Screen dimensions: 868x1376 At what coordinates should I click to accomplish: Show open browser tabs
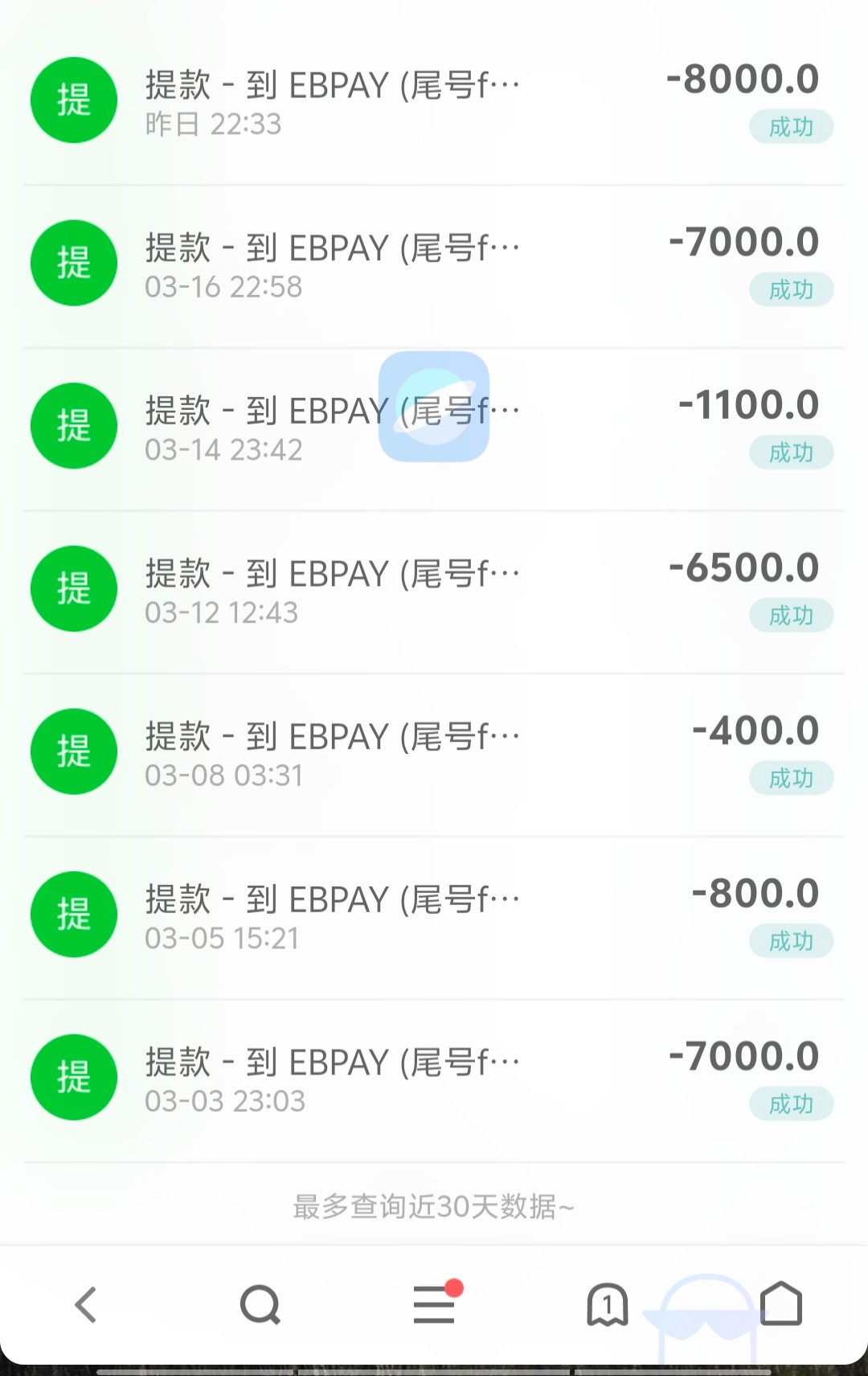(607, 1304)
